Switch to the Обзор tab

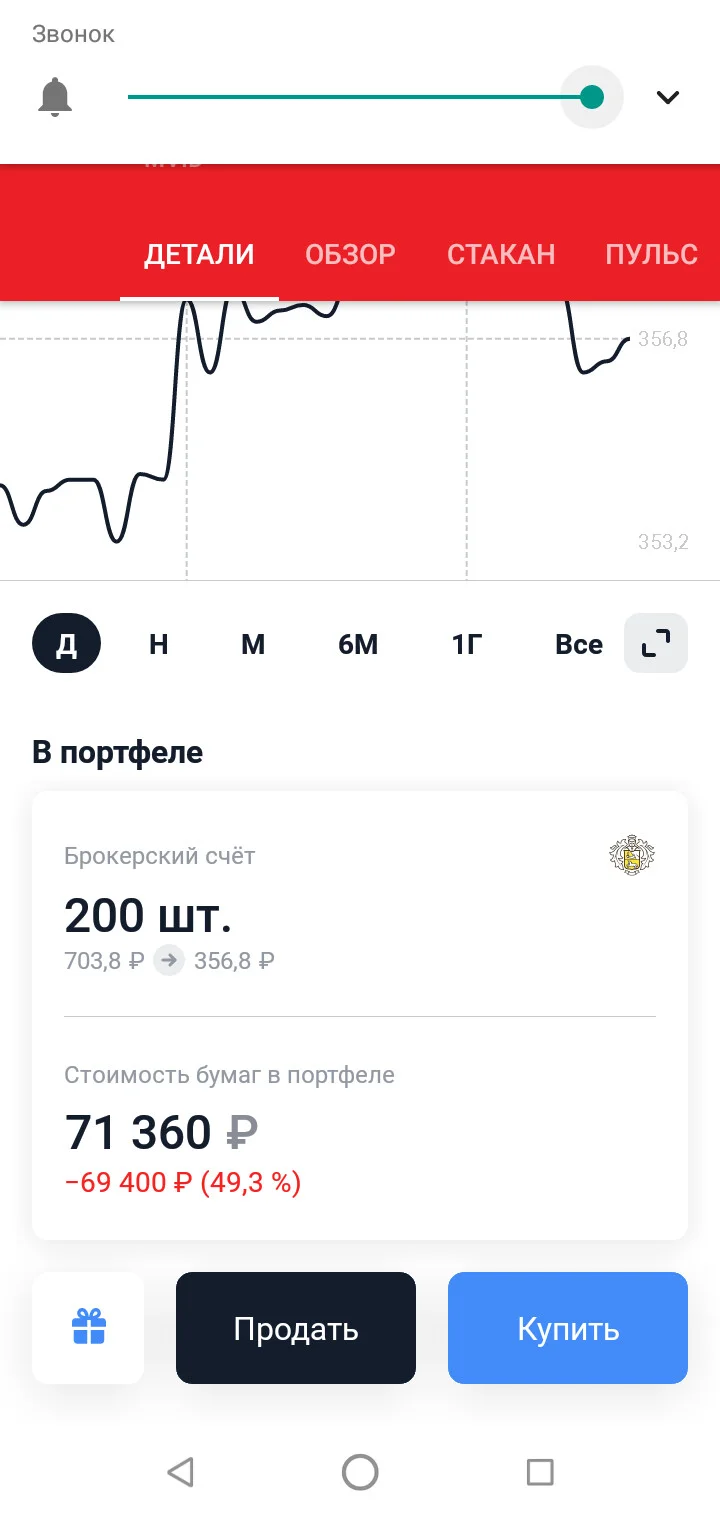click(350, 254)
